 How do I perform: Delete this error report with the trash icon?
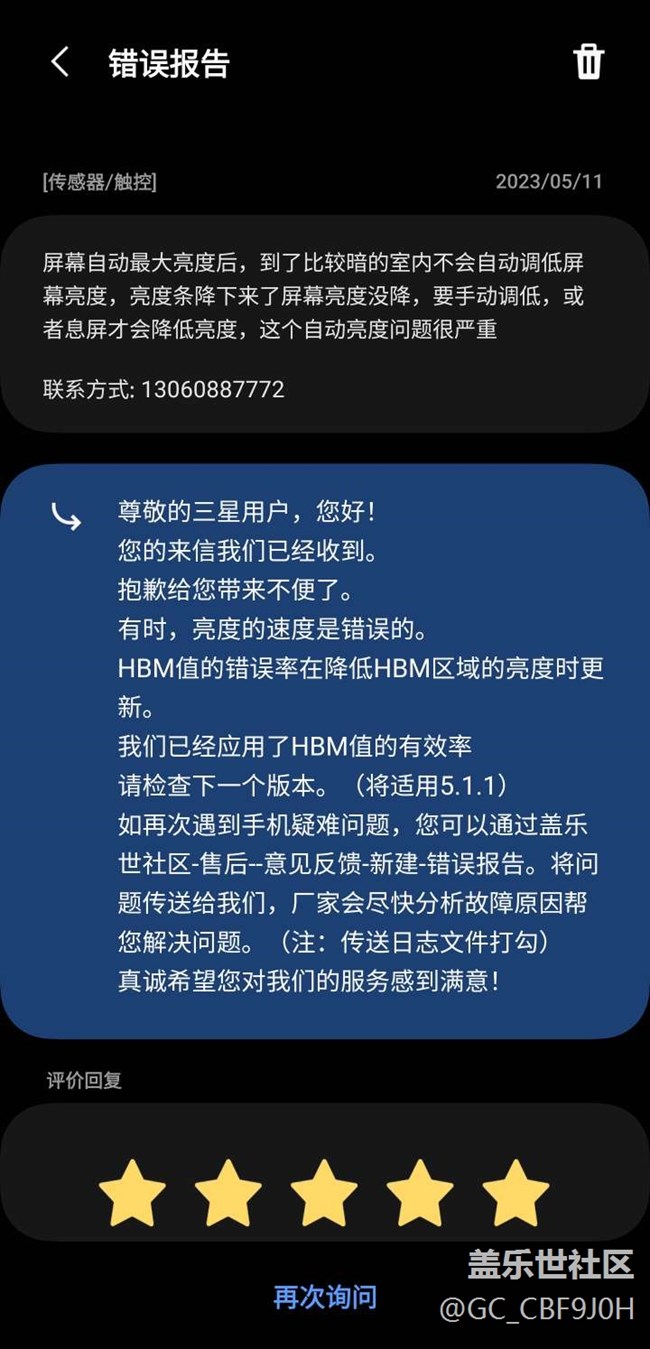588,62
